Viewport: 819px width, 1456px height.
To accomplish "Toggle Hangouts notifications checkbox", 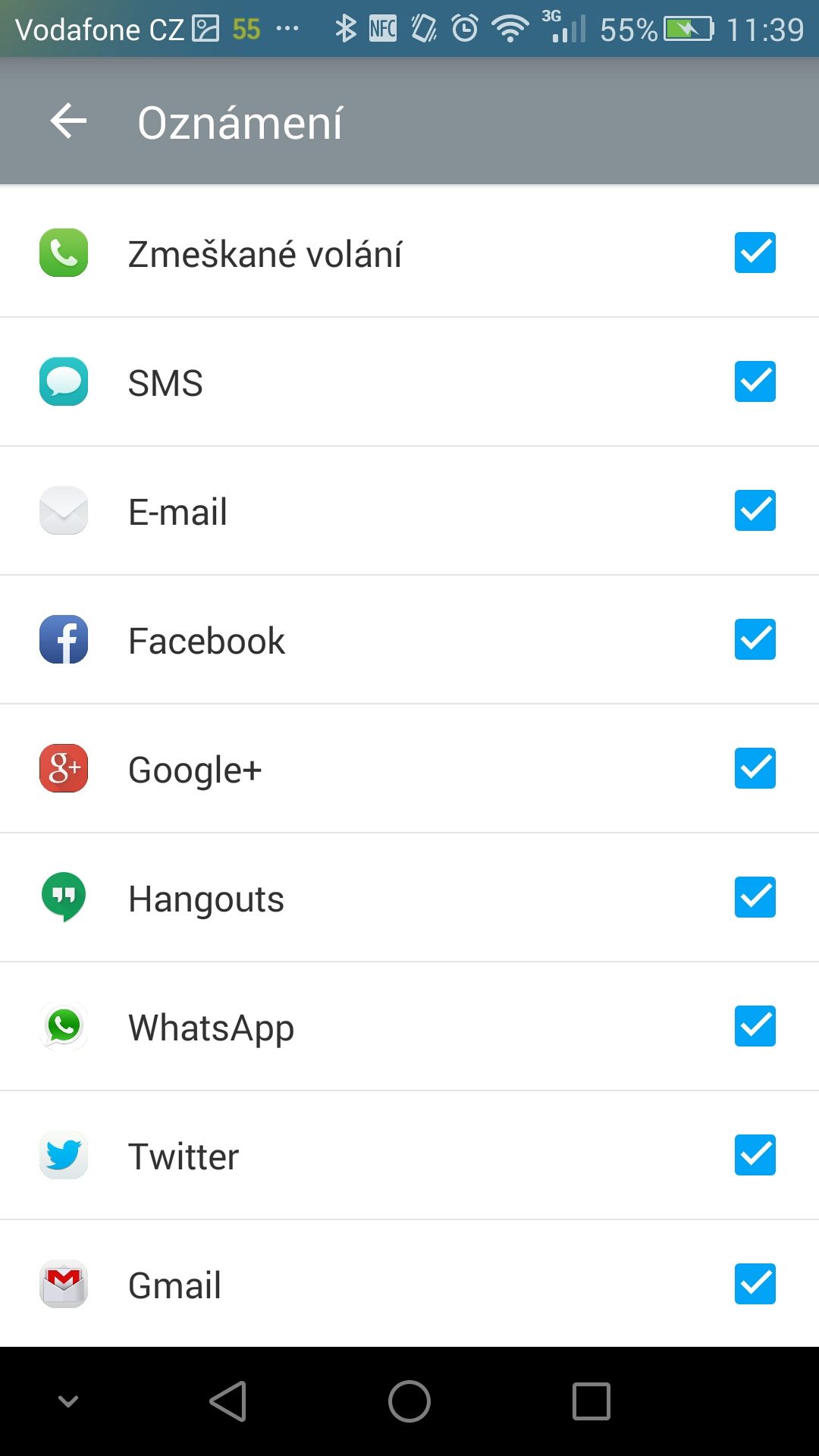I will (x=755, y=897).
